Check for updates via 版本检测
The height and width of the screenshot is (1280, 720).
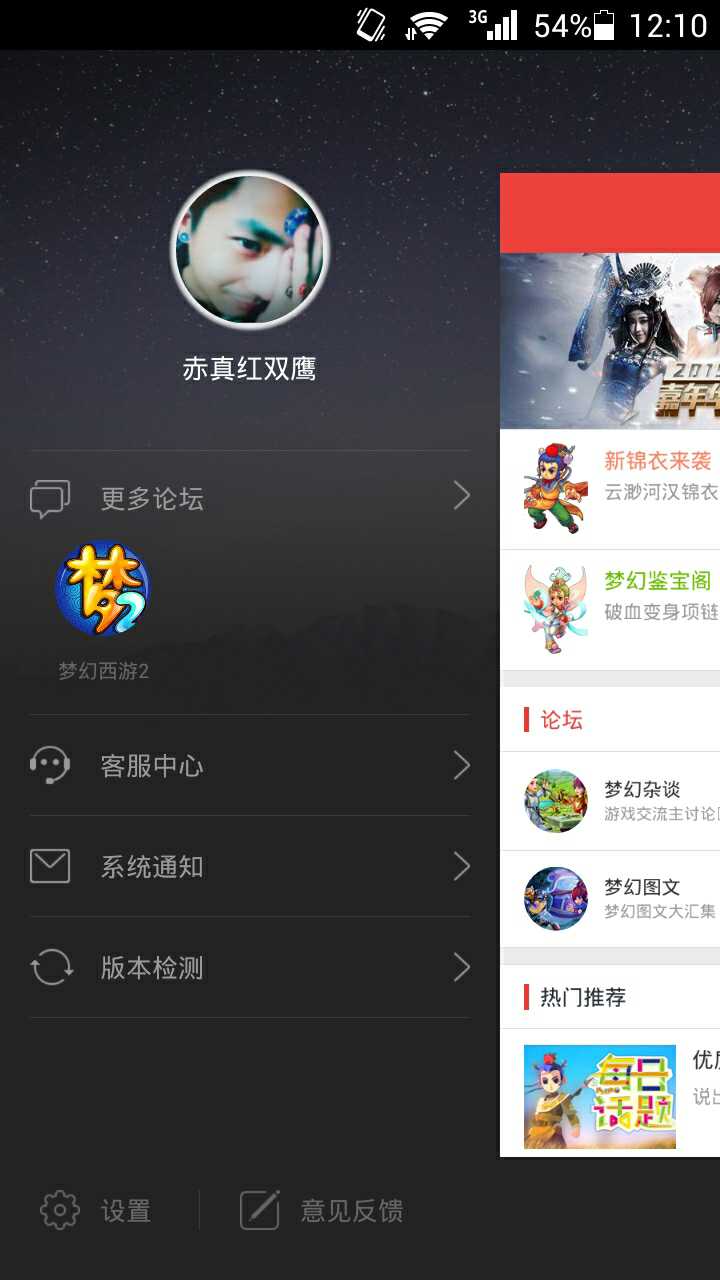point(250,968)
